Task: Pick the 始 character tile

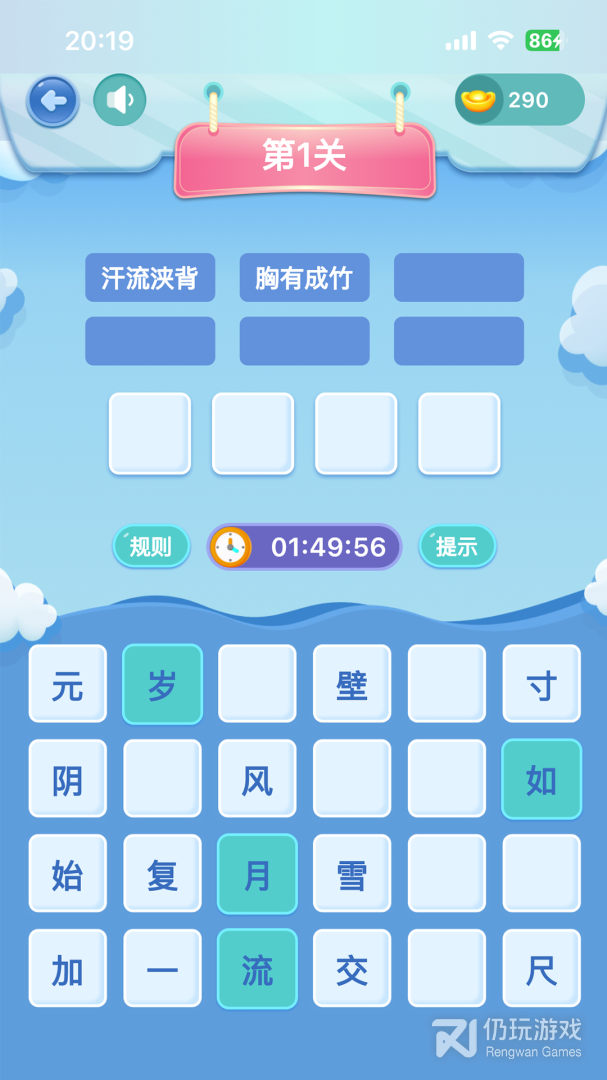Action: pos(68,873)
